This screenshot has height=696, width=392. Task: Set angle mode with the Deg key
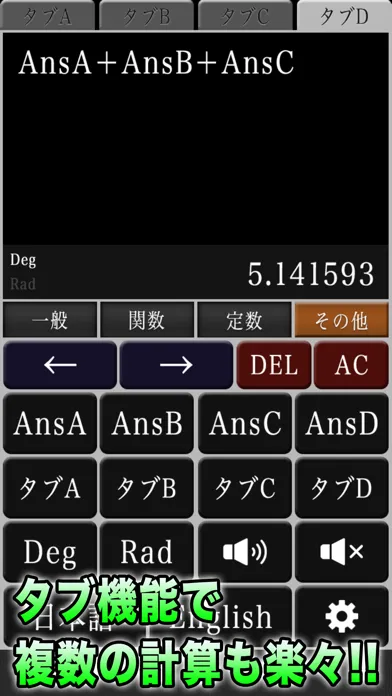tap(50, 552)
